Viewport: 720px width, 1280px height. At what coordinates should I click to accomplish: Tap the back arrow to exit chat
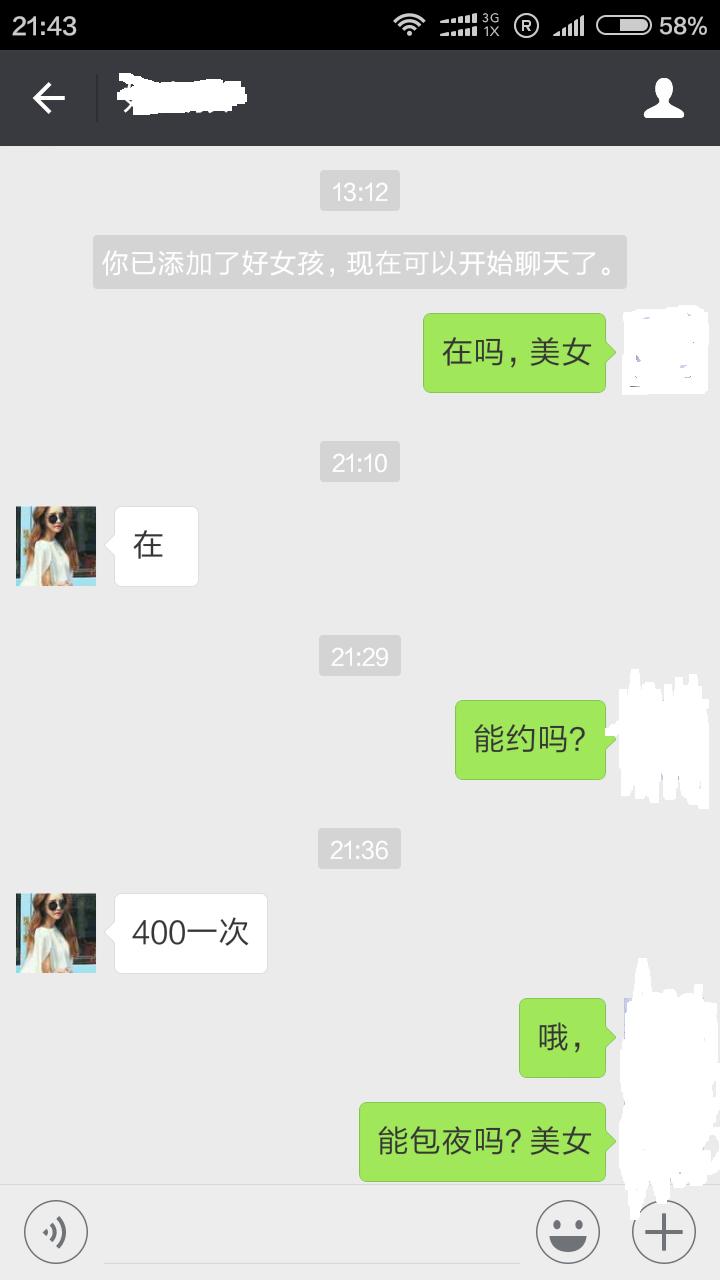click(47, 98)
